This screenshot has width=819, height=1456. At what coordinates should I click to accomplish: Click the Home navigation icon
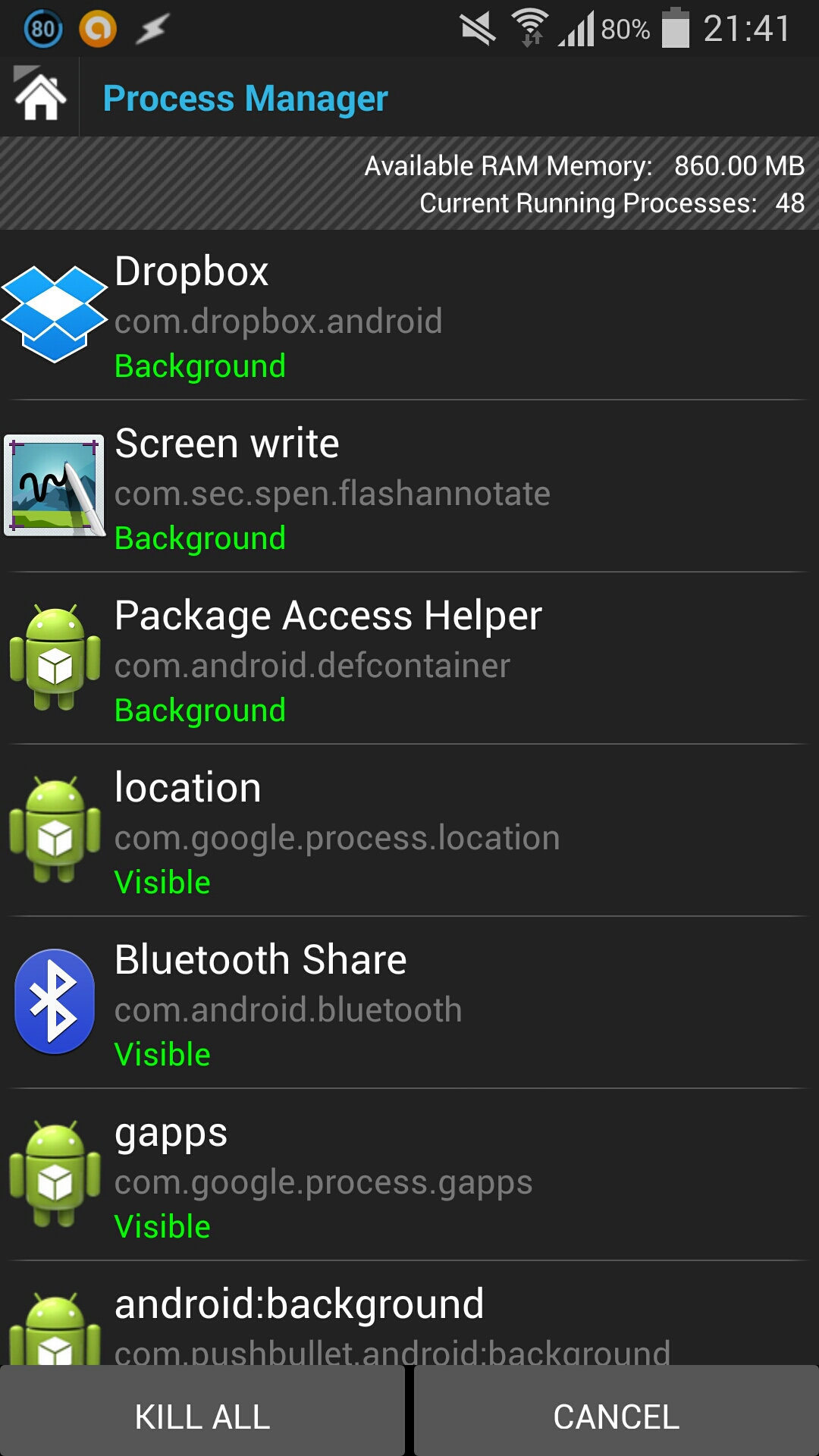38,97
